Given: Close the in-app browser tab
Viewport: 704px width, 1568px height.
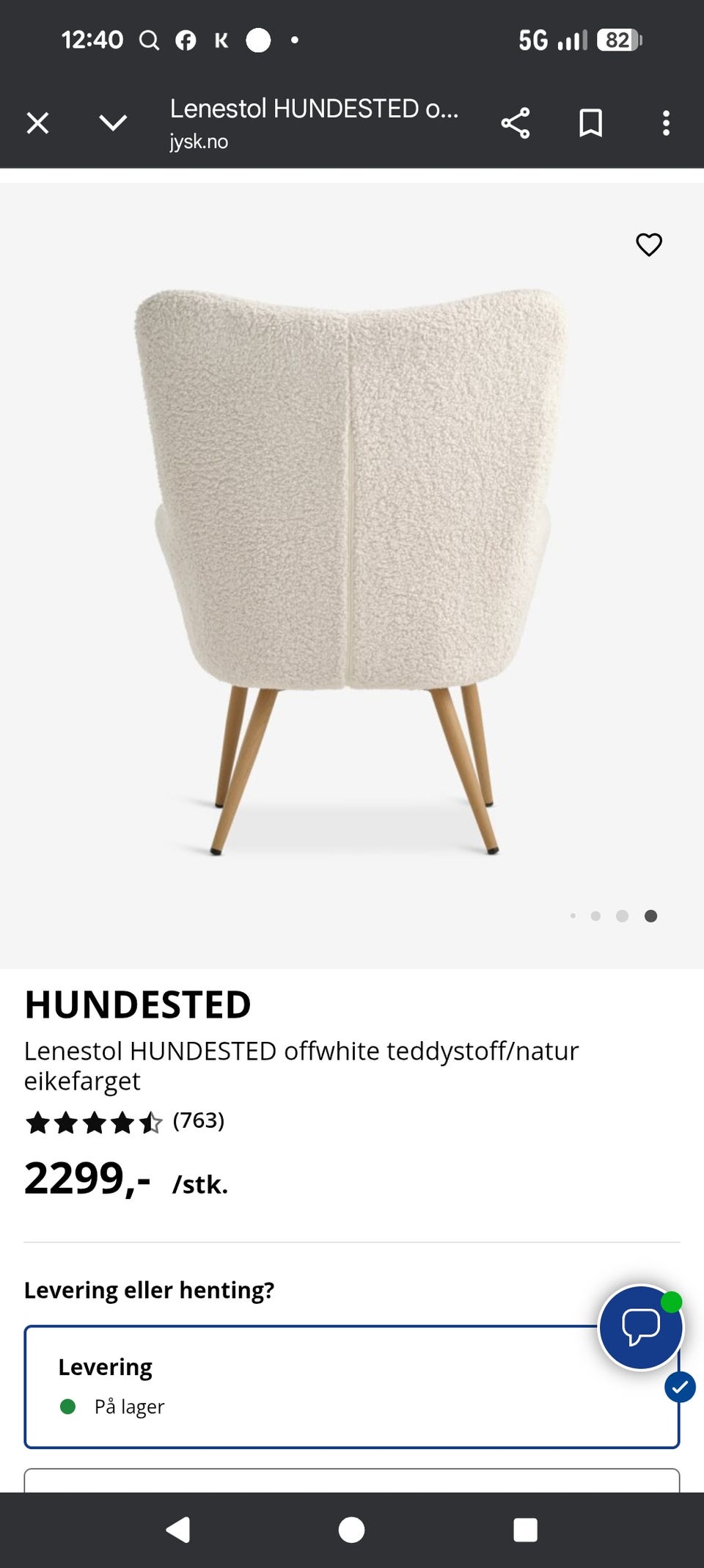Looking at the screenshot, I should (x=37, y=123).
